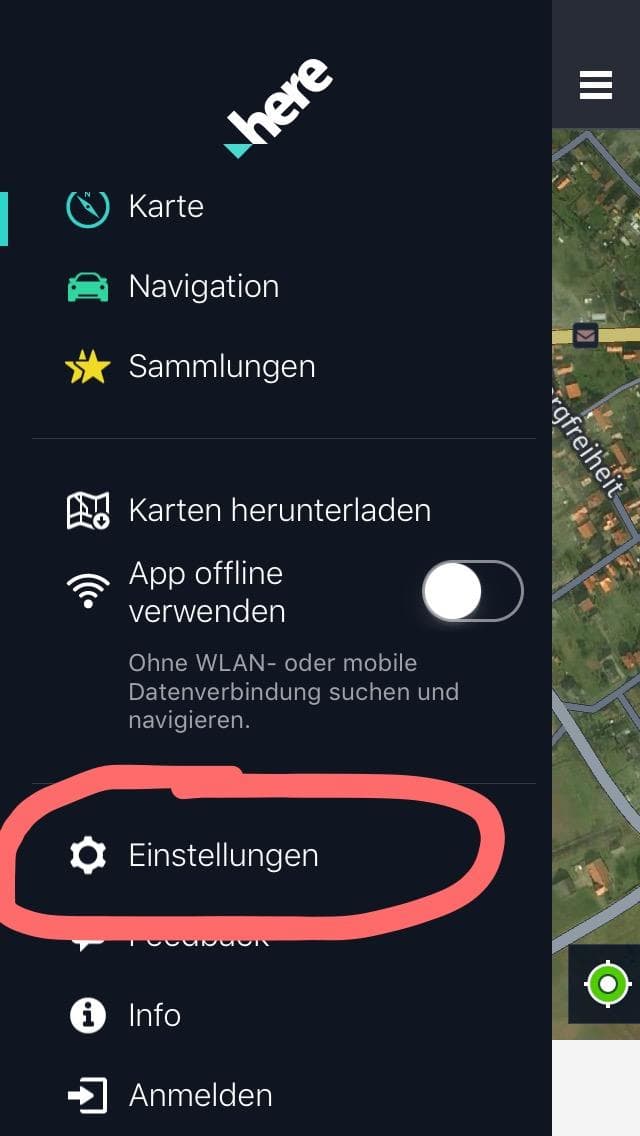Image resolution: width=640 pixels, height=1136 pixels.
Task: Open the Karte menu item
Action: (275, 207)
